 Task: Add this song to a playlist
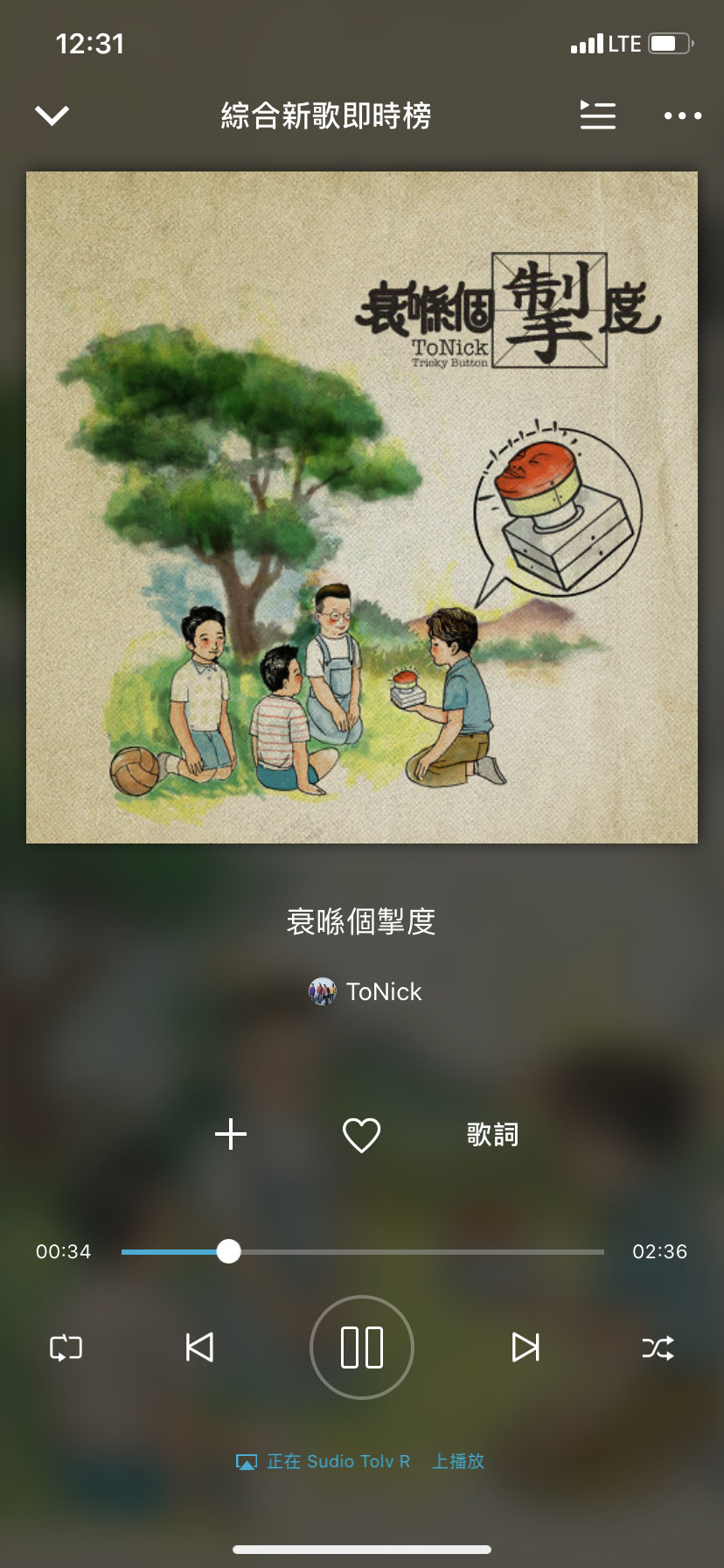tap(231, 1134)
